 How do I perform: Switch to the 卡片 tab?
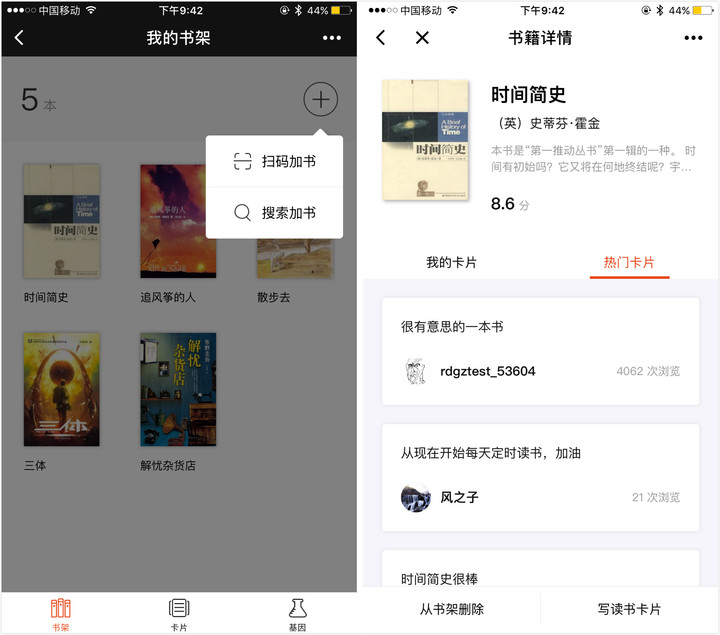[179, 613]
